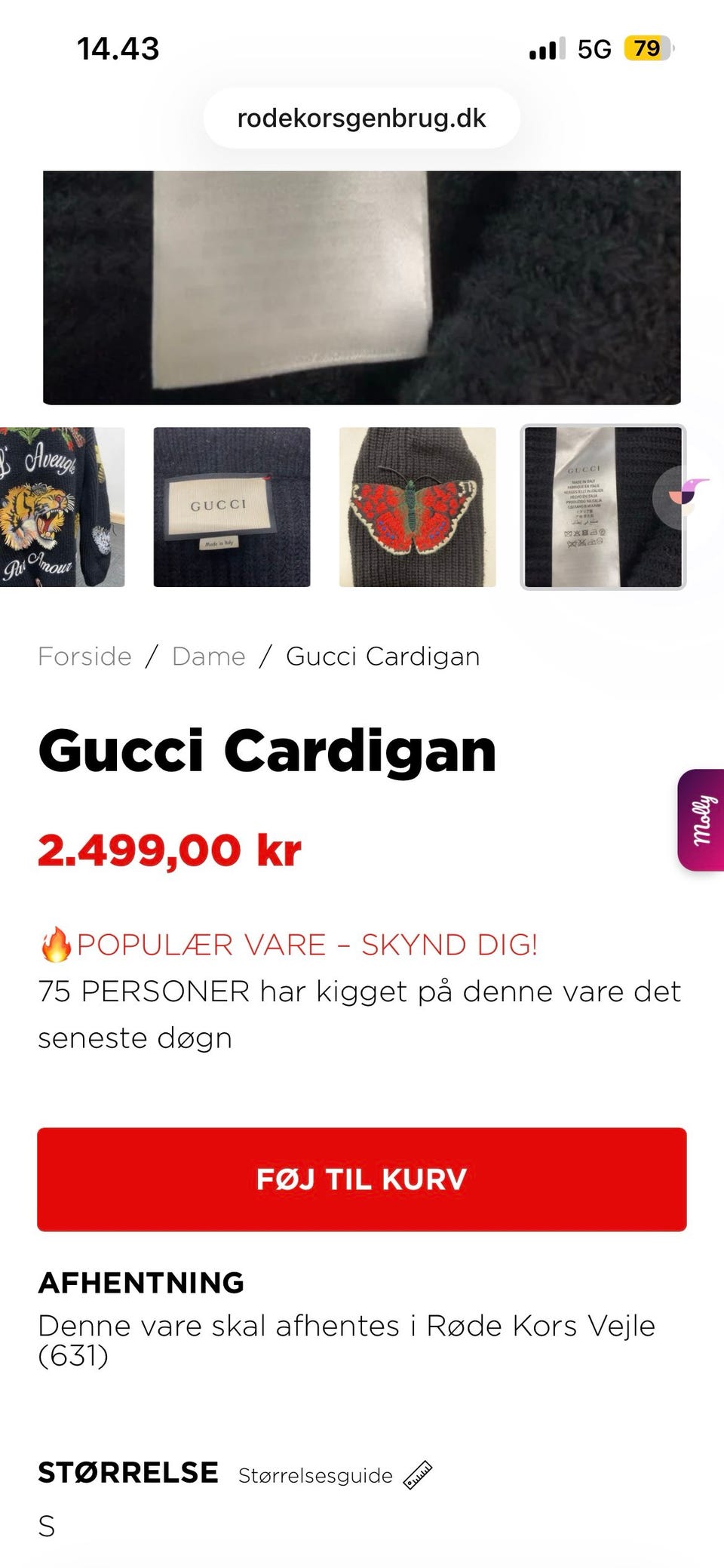Open the Størrelsesguide link
This screenshot has width=724, height=1568.
(314, 1475)
